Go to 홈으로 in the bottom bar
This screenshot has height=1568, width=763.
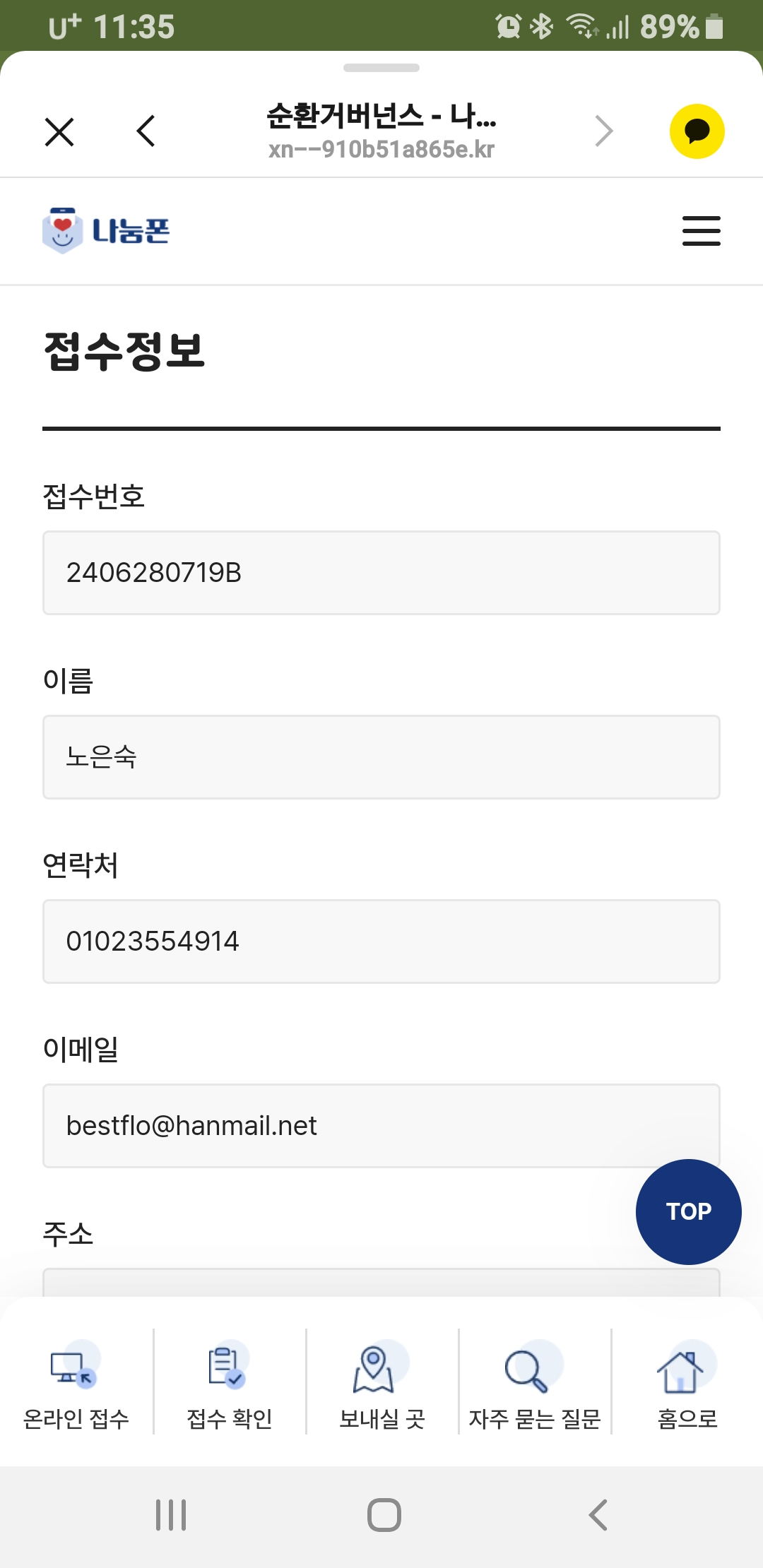coord(687,1384)
